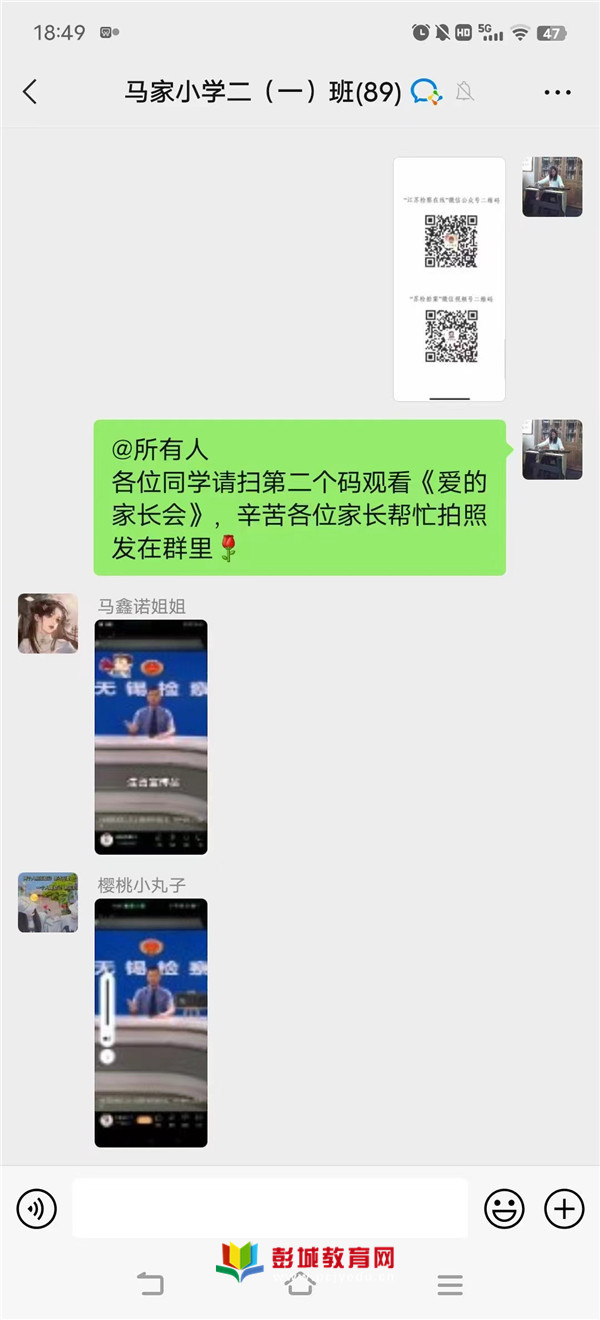
Task: Open the image sent by 马鑫诺姐姐
Action: [151, 738]
